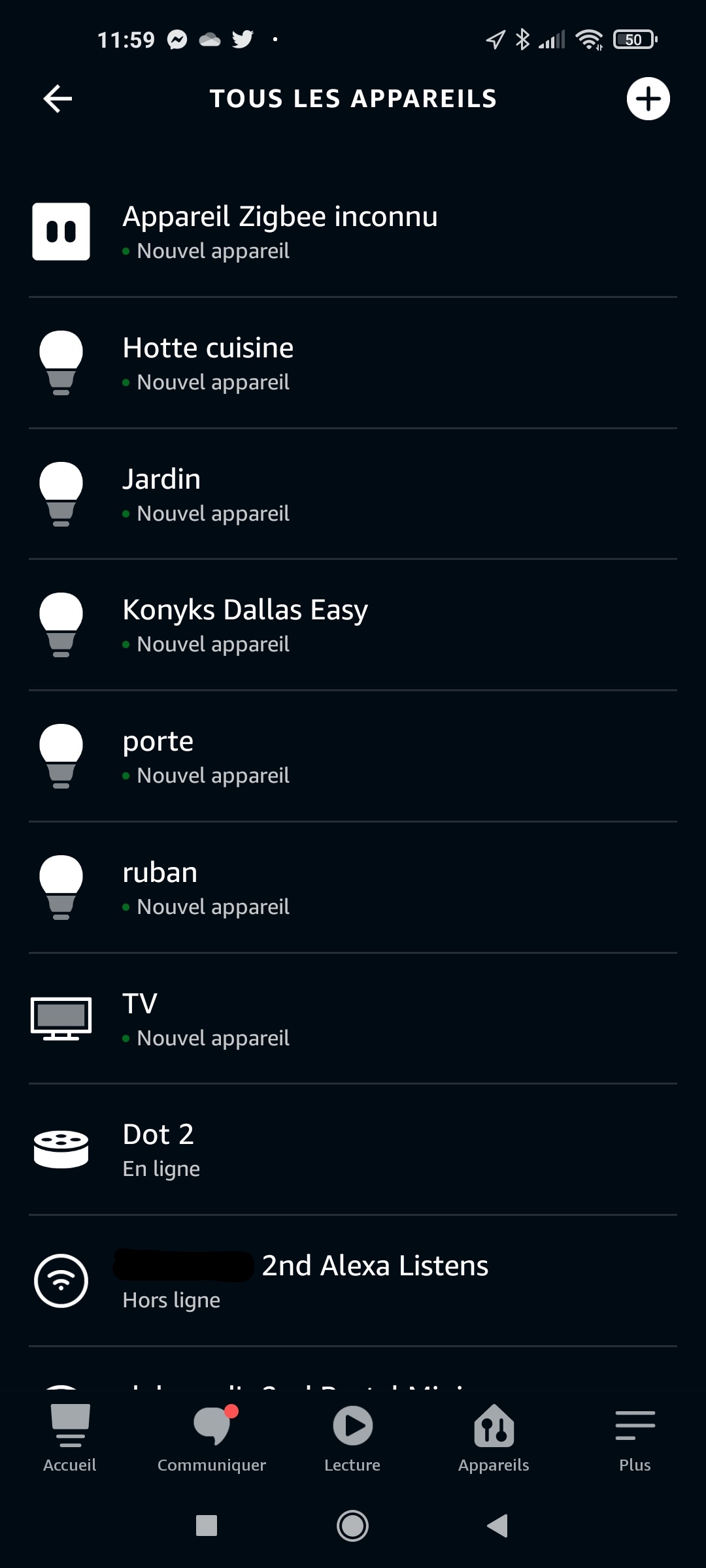Open the 2nd Alexa Listens device
The height and width of the screenshot is (1568, 706).
tap(353, 1281)
